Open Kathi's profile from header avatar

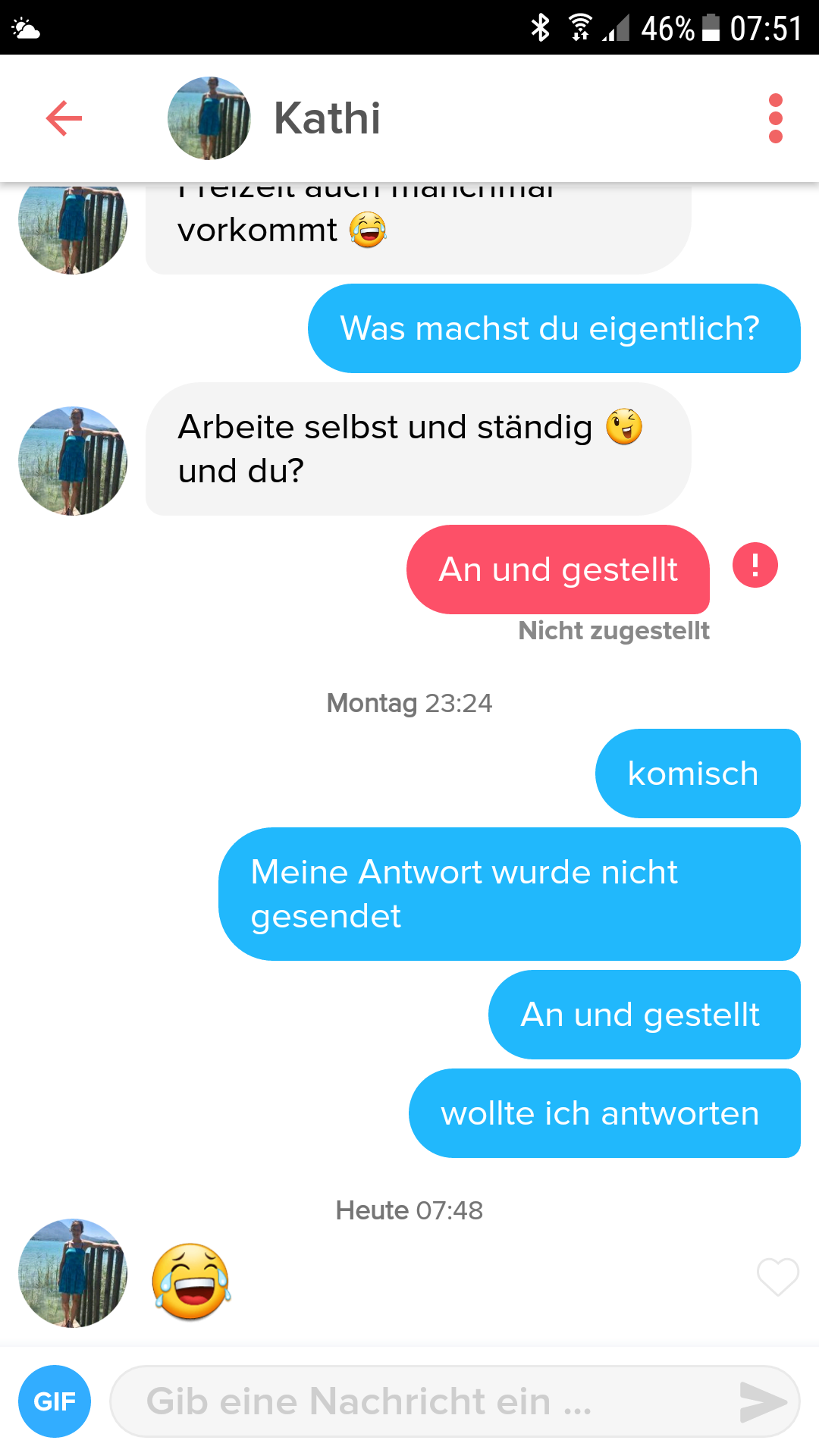[x=209, y=118]
